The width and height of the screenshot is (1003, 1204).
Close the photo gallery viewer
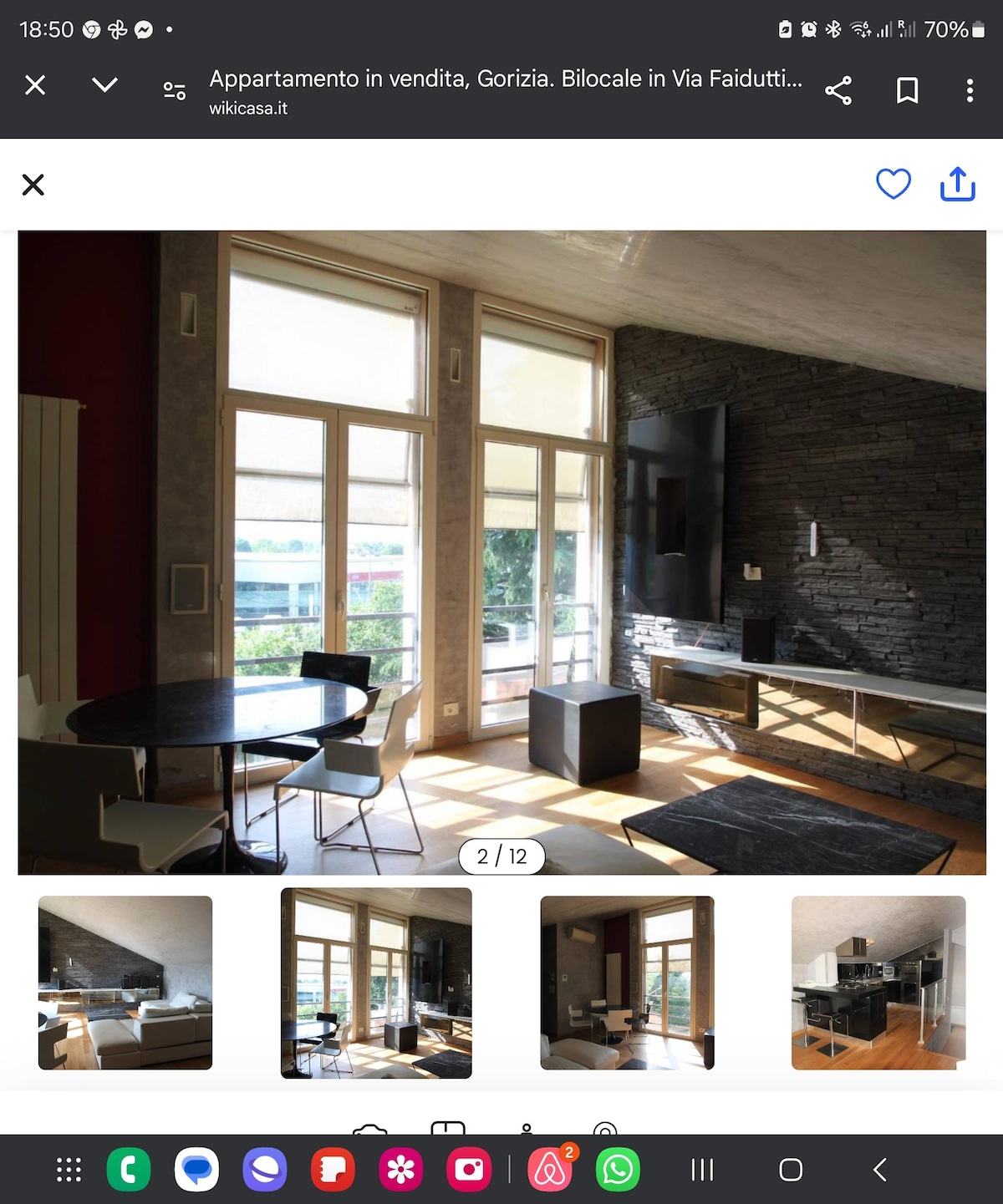pos(33,185)
